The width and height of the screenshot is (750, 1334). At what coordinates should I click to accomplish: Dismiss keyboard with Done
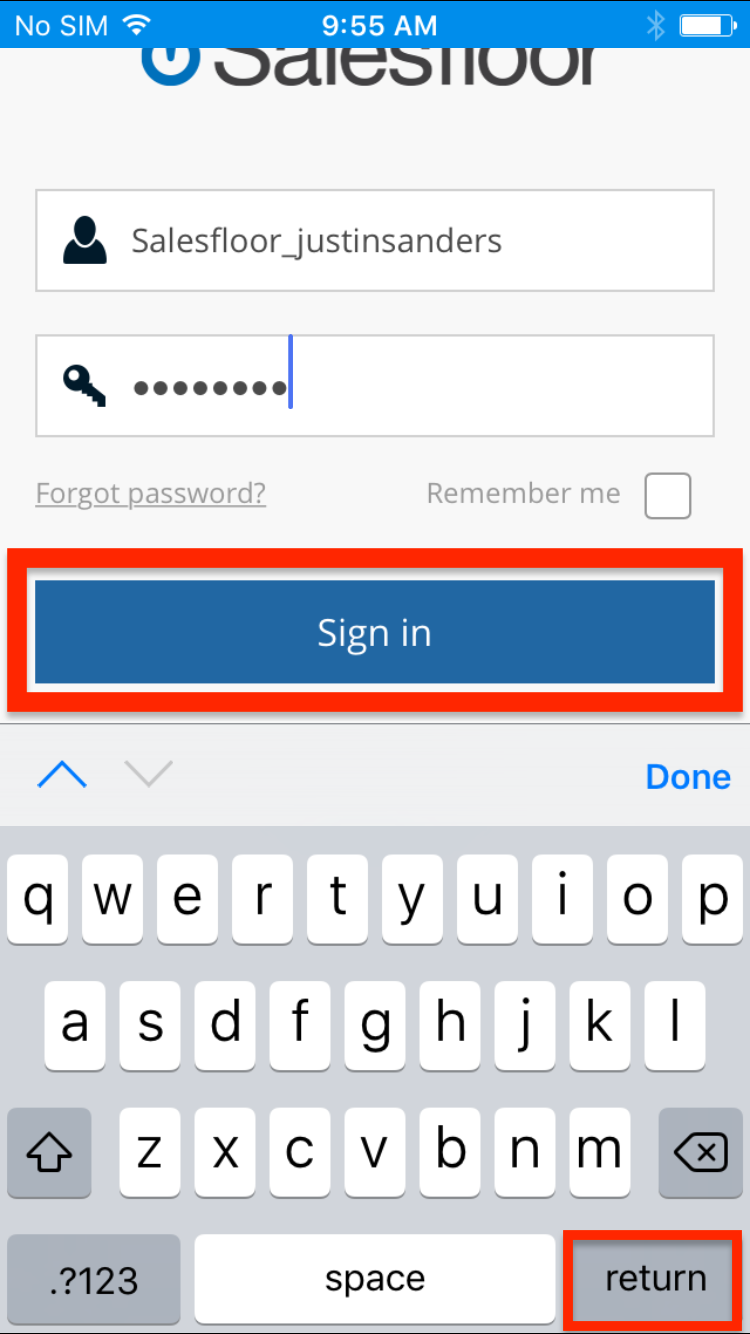(x=688, y=777)
